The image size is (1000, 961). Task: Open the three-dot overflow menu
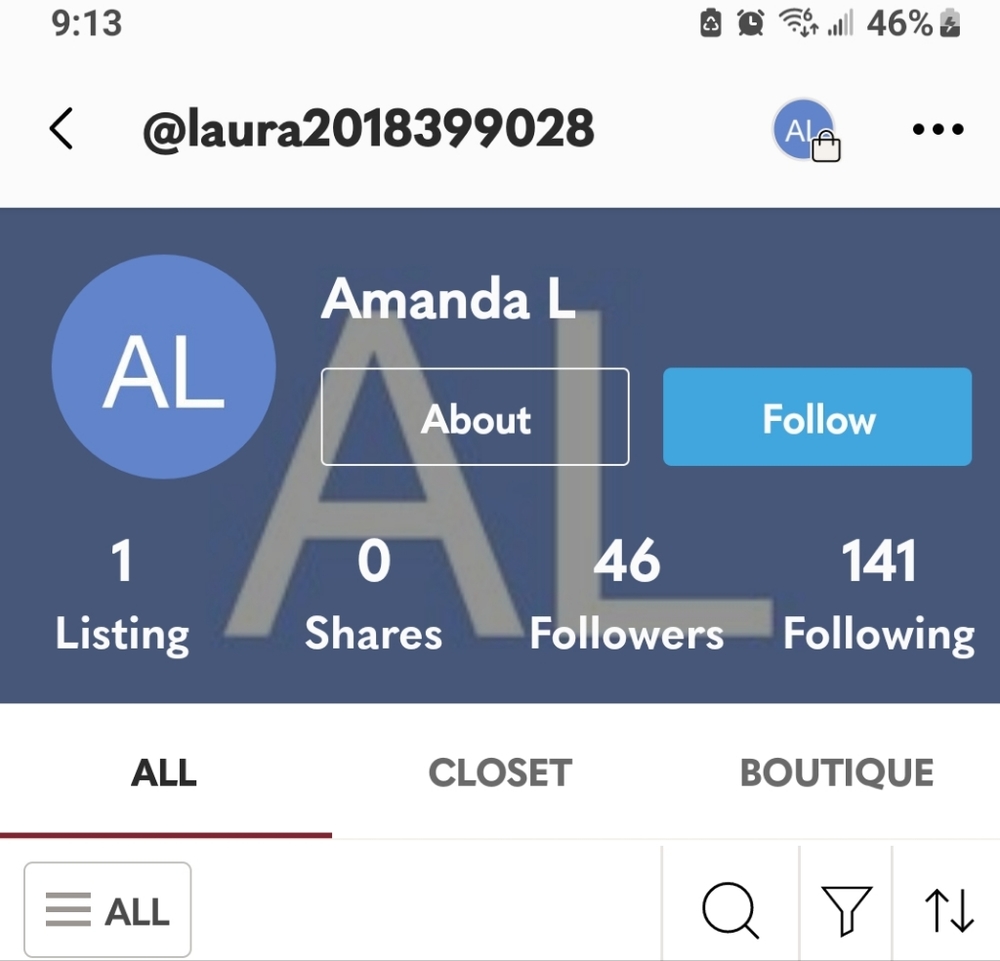click(x=938, y=129)
